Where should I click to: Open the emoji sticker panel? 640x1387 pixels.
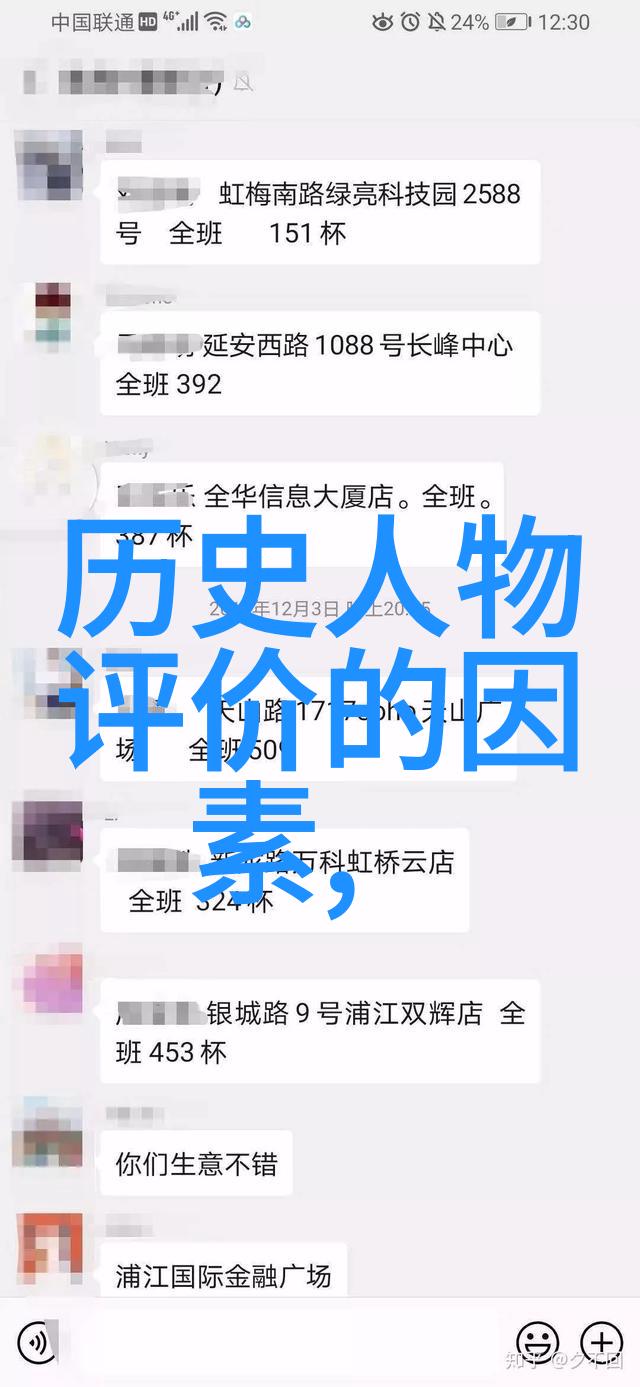[x=537, y=1341]
